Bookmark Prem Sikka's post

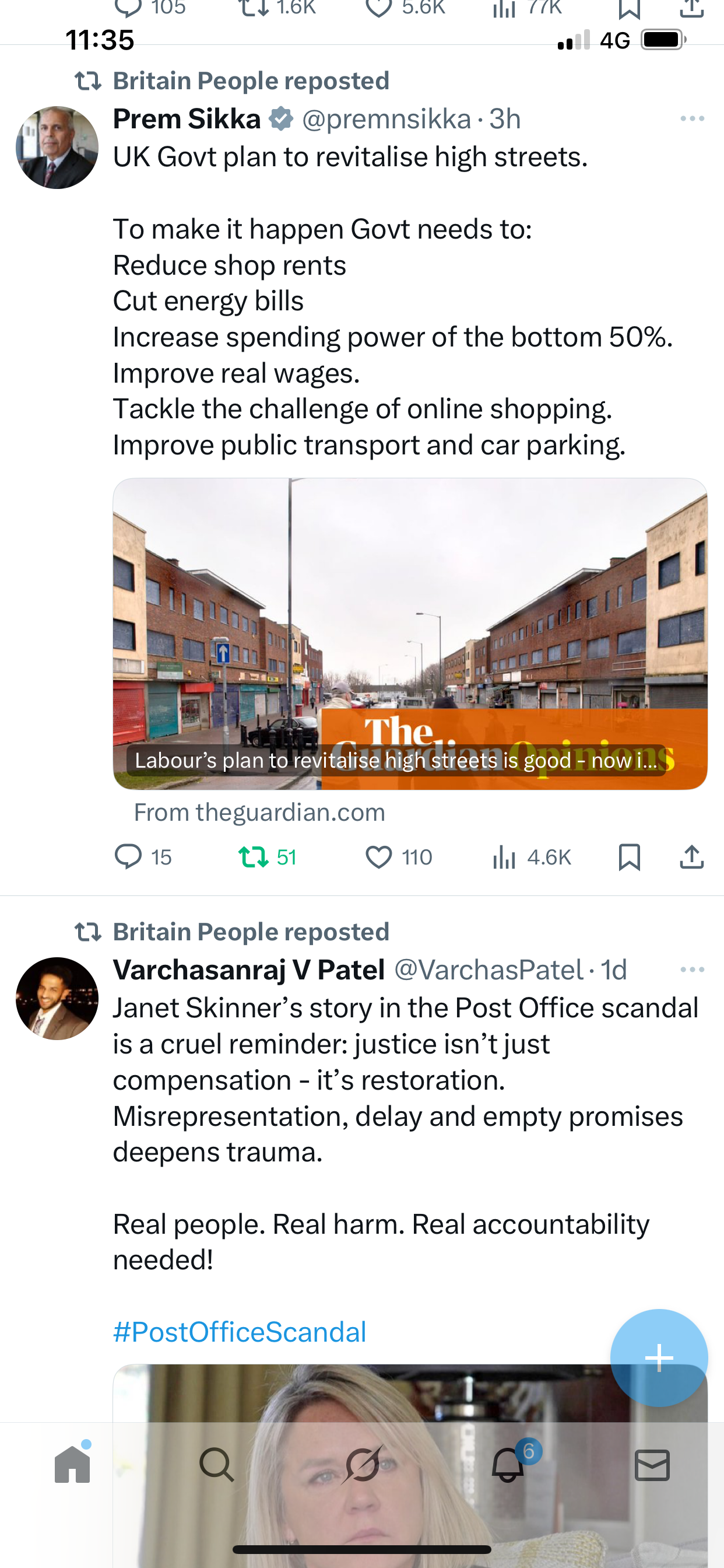coord(629,856)
